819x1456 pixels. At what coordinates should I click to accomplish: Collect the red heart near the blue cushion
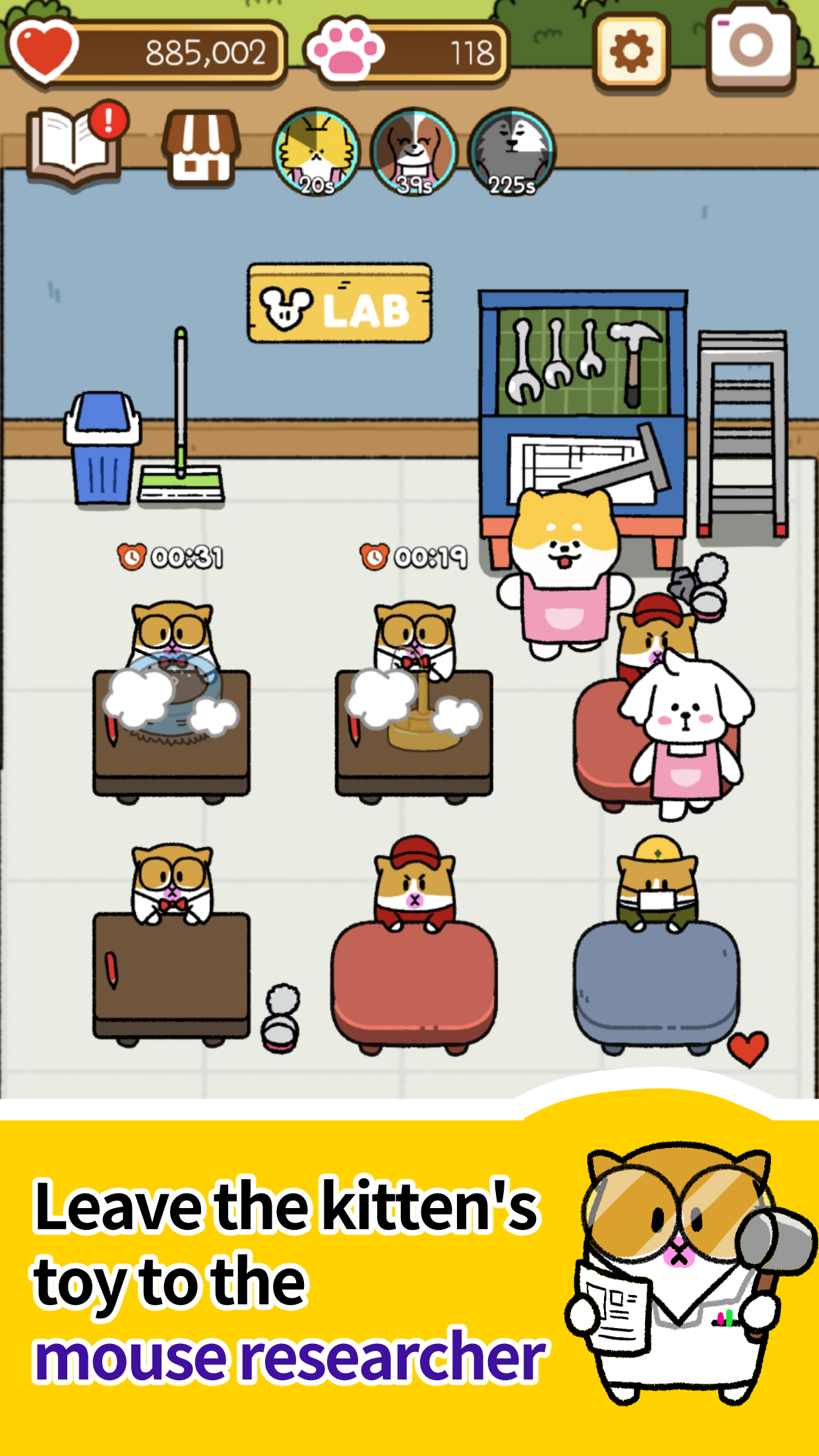(748, 1048)
